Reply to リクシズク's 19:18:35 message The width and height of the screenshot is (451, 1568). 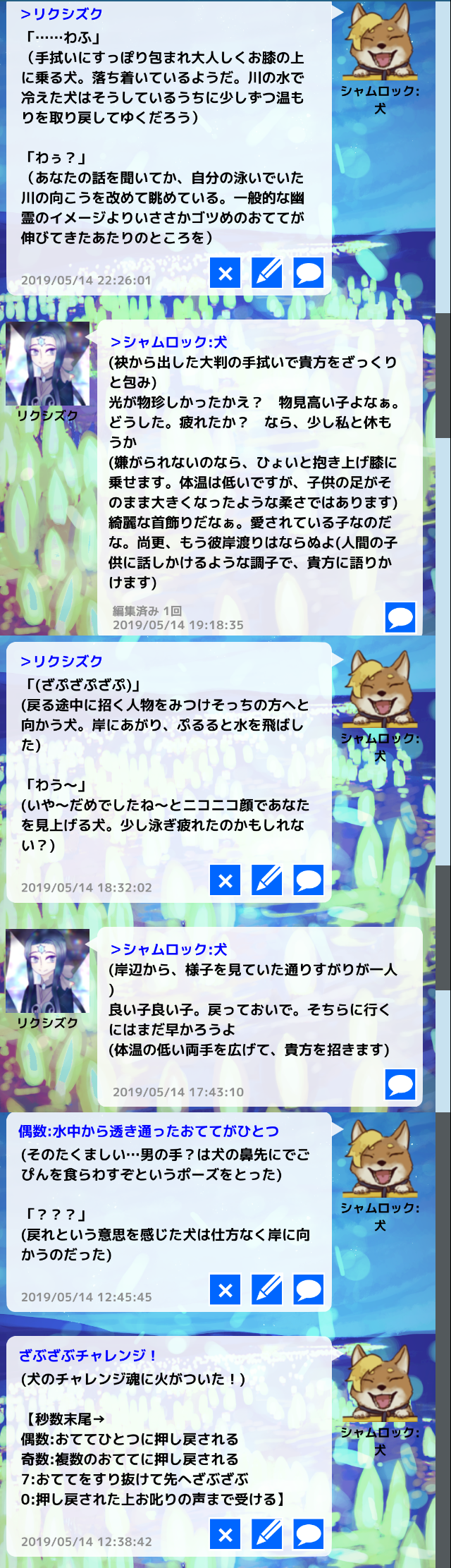pyautogui.click(x=400, y=617)
